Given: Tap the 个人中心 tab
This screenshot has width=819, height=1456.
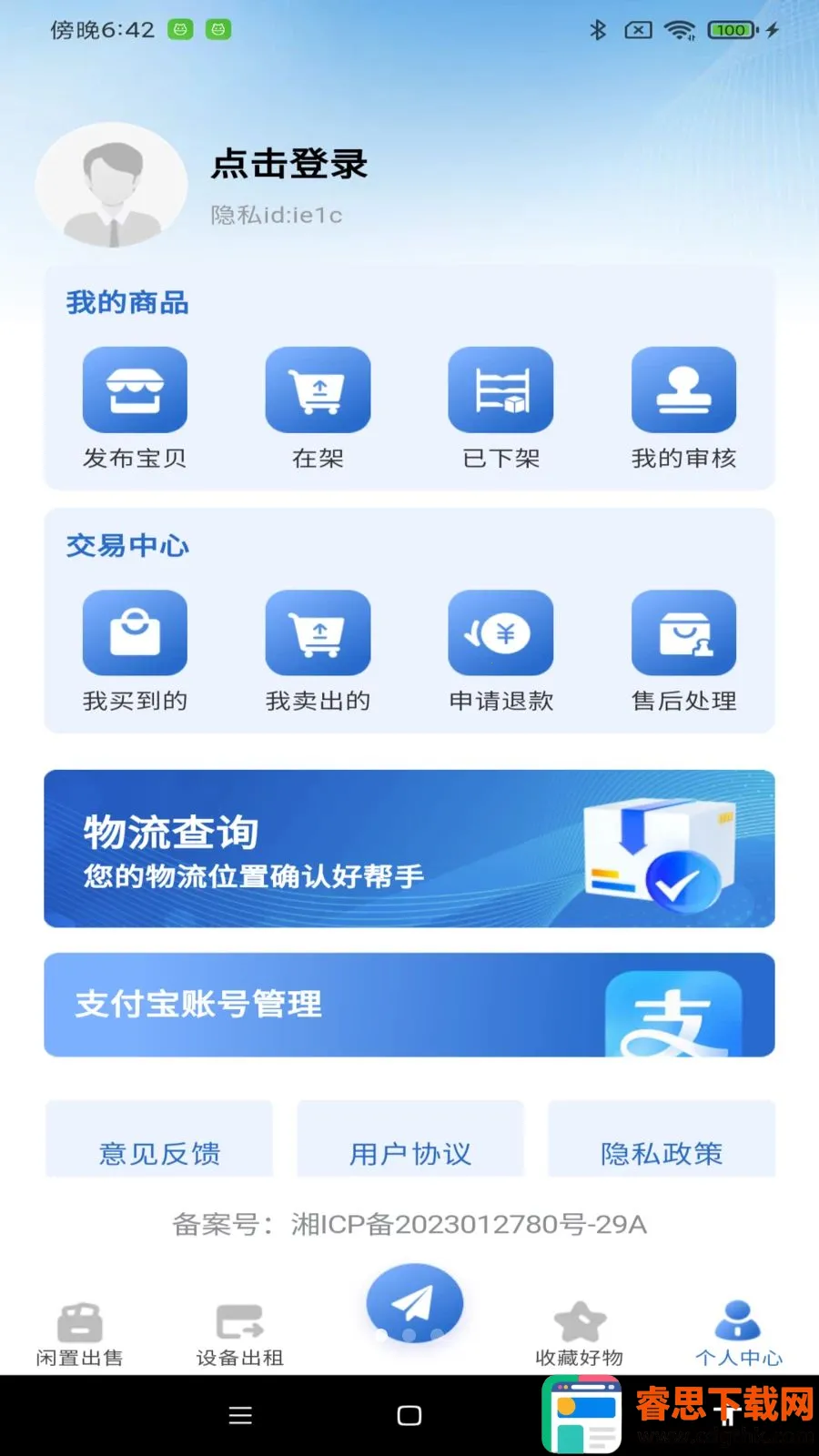Looking at the screenshot, I should [x=739, y=1335].
